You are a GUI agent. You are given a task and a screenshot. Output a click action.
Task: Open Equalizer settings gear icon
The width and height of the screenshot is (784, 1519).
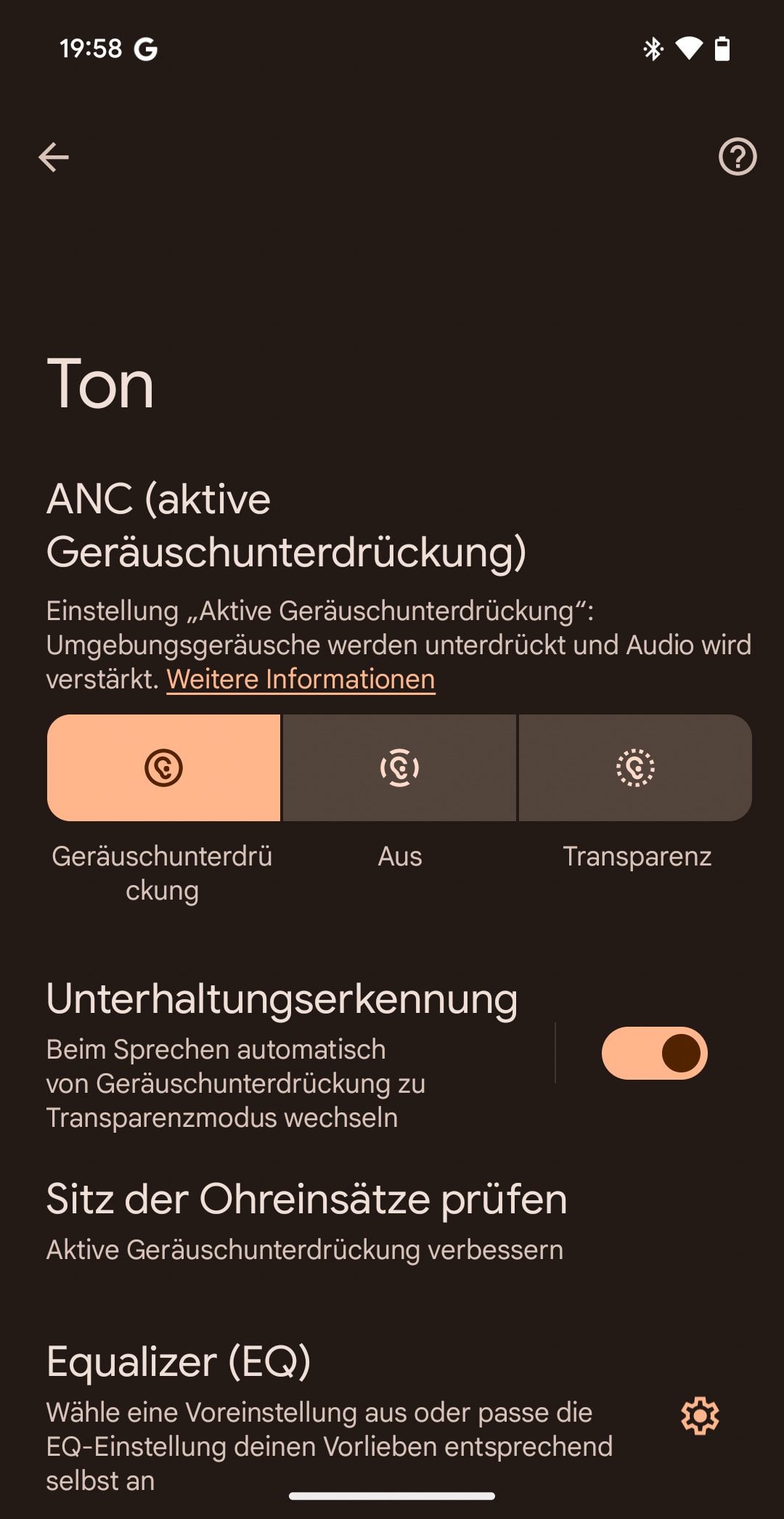click(700, 1415)
